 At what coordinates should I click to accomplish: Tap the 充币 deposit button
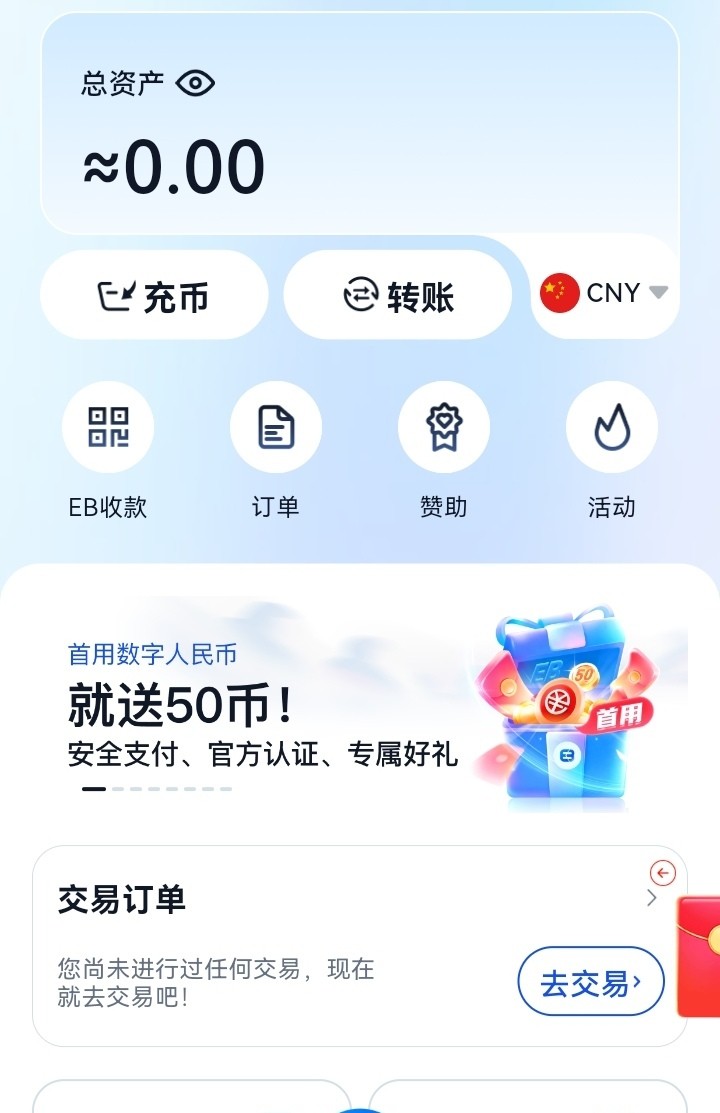click(154, 296)
